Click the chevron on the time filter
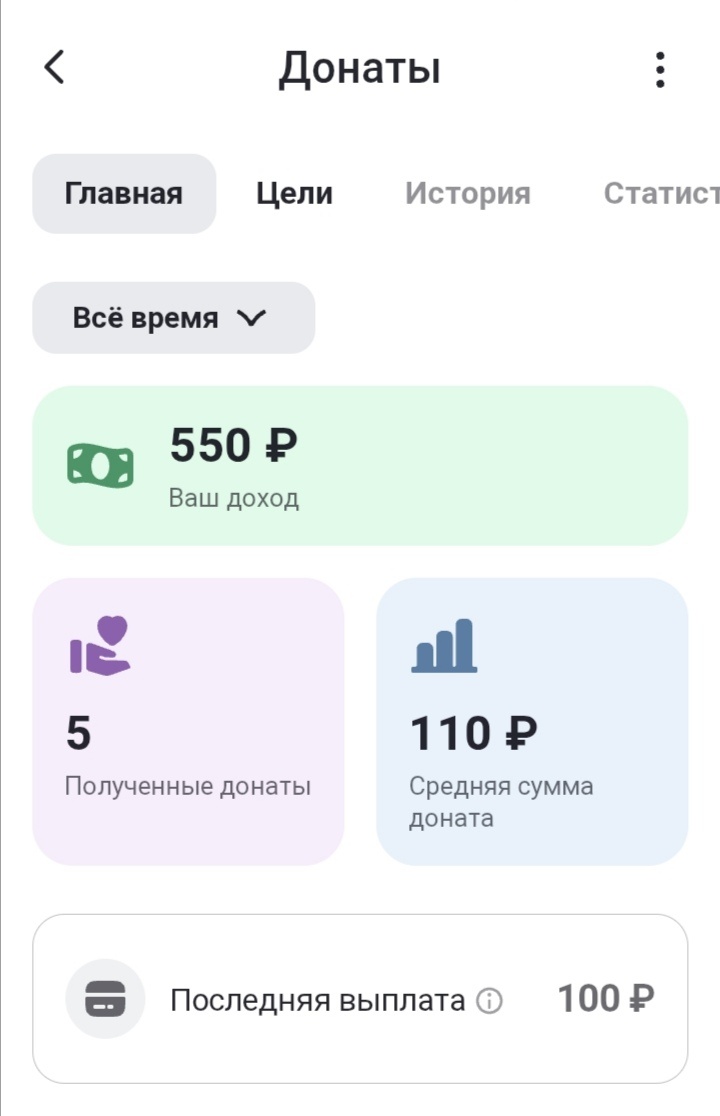Screen dimensions: 720x1116 click(252, 318)
